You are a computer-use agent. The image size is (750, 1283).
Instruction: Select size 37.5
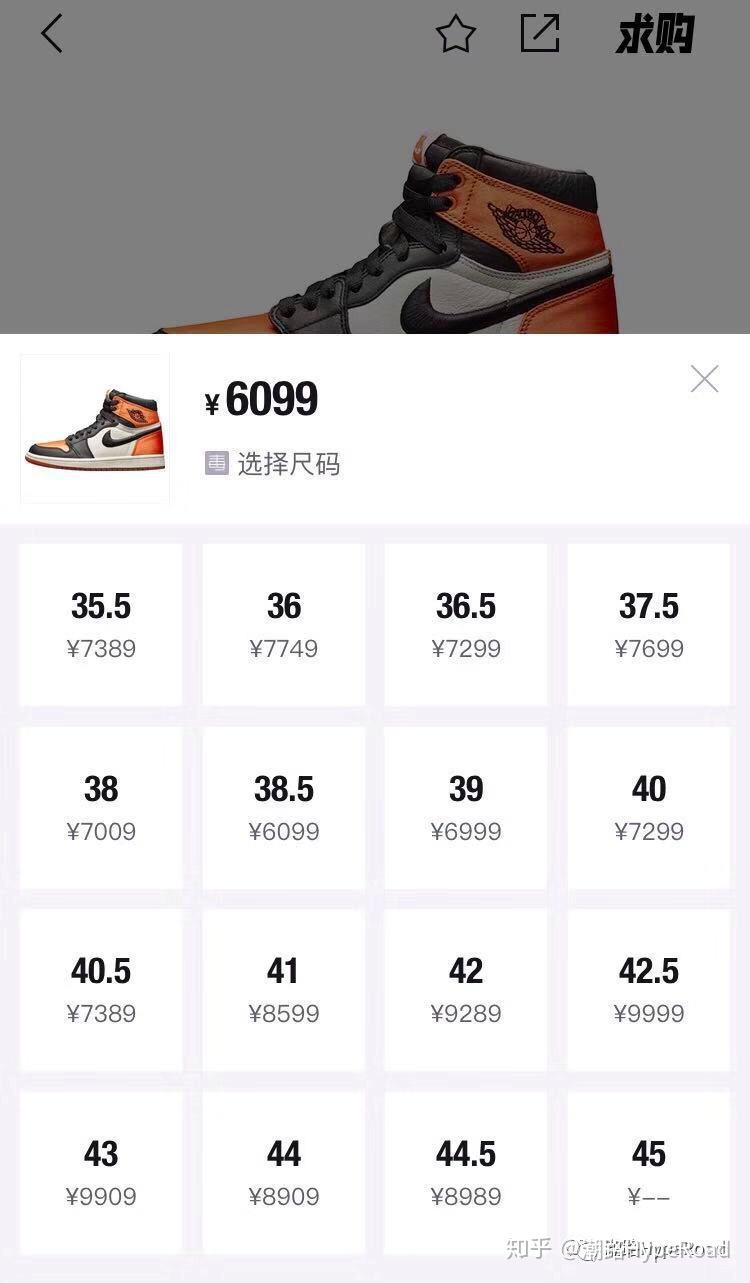click(649, 625)
